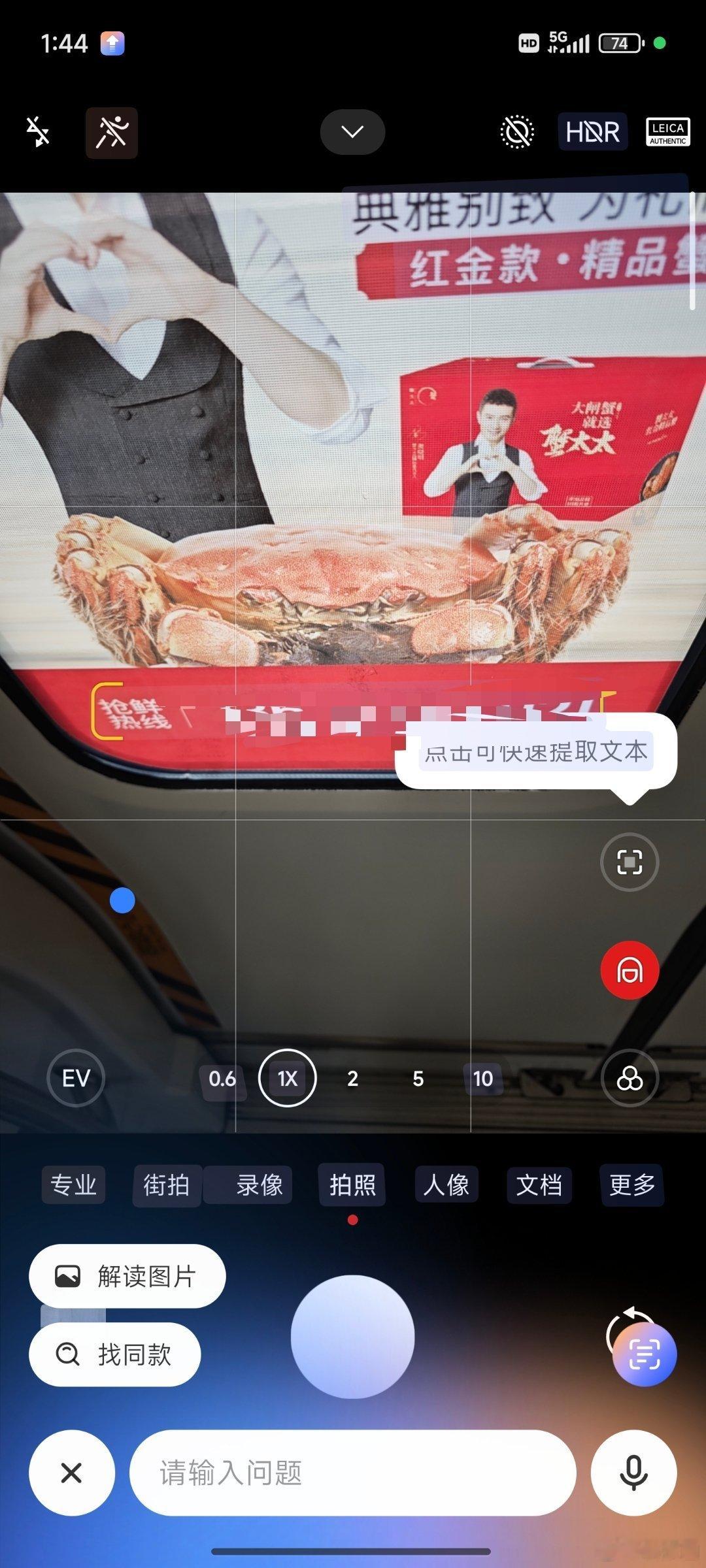Collapse the viewfinder with top chevron
The height and width of the screenshot is (1568, 706).
(352, 131)
